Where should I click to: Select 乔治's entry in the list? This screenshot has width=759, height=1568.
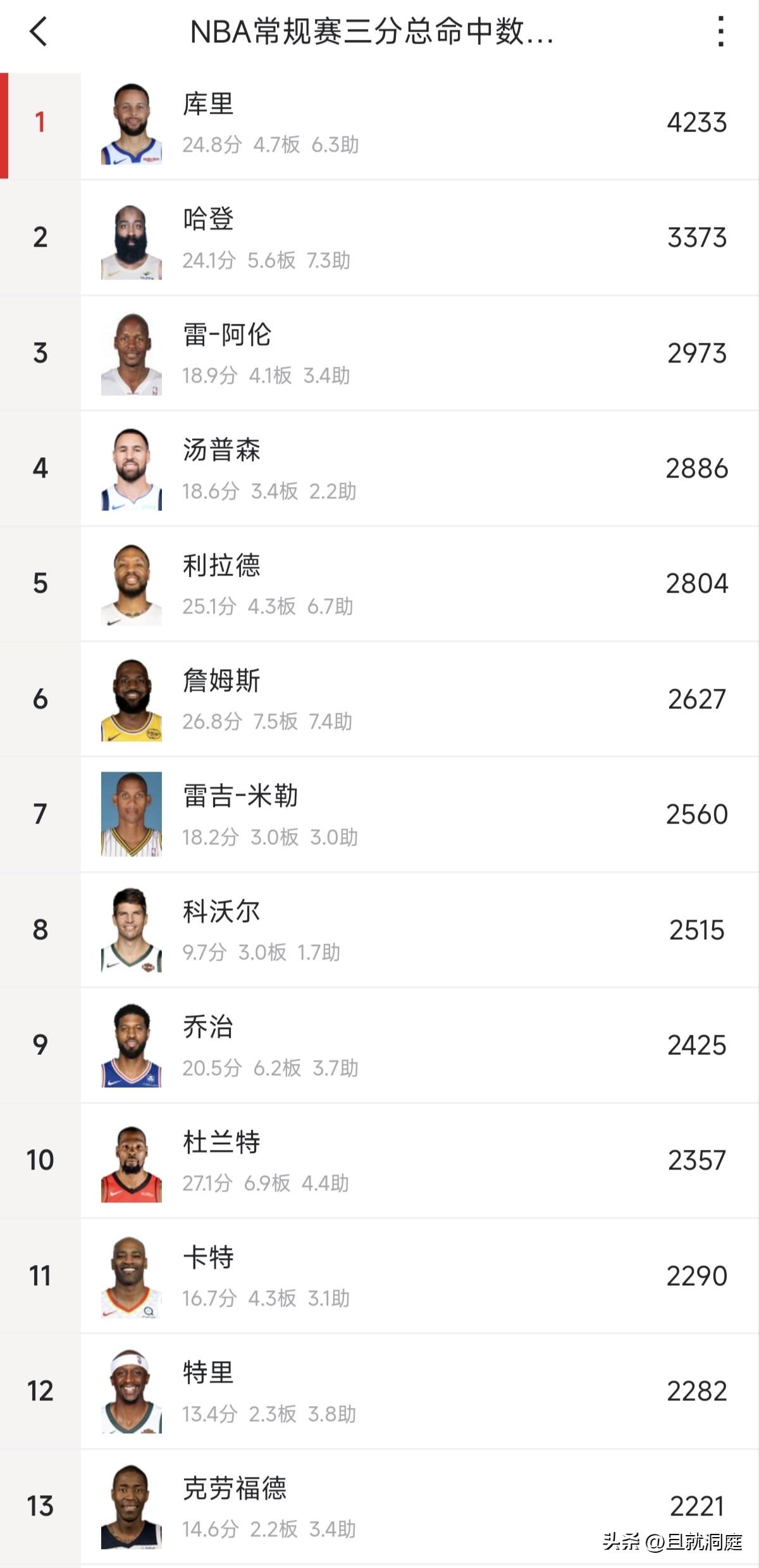coord(379,1044)
